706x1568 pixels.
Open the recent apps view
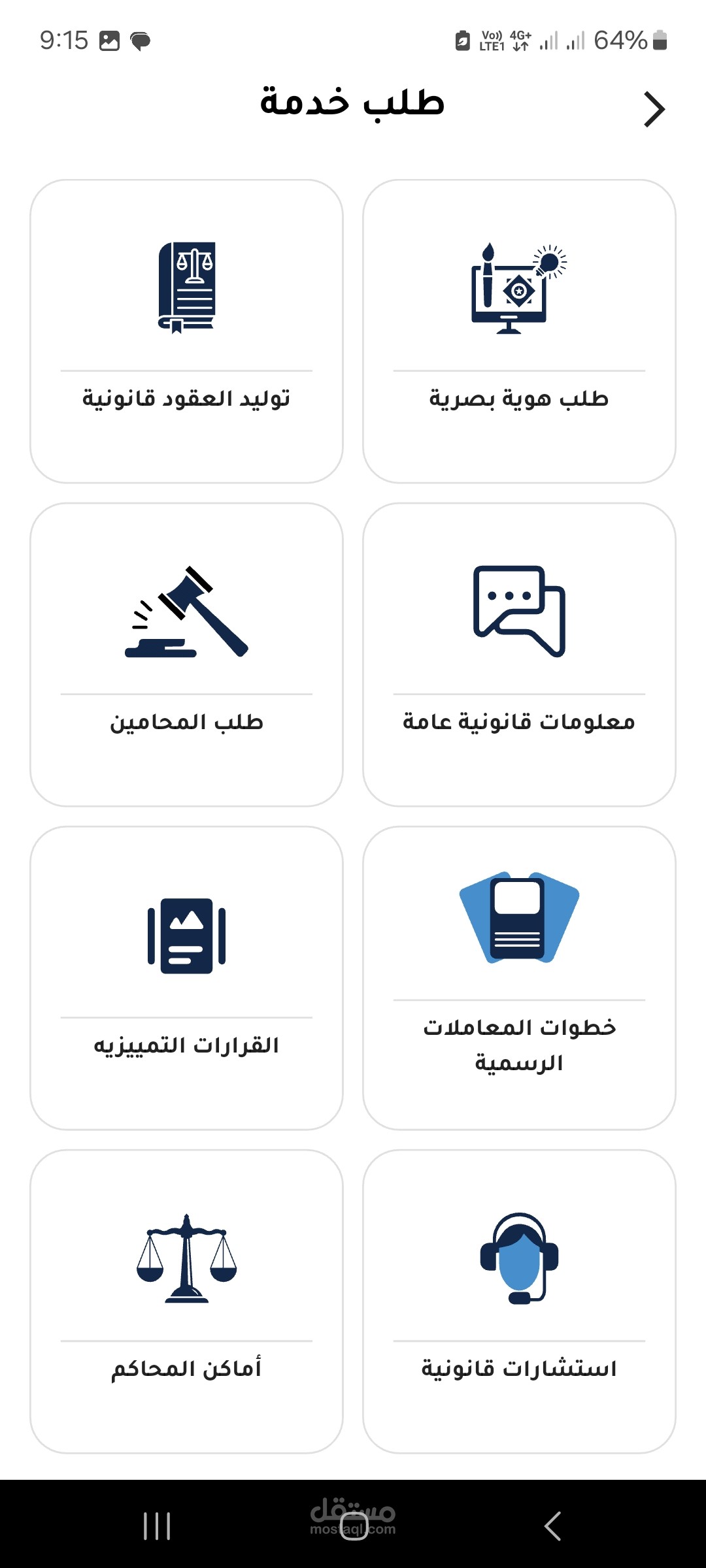tap(157, 1526)
